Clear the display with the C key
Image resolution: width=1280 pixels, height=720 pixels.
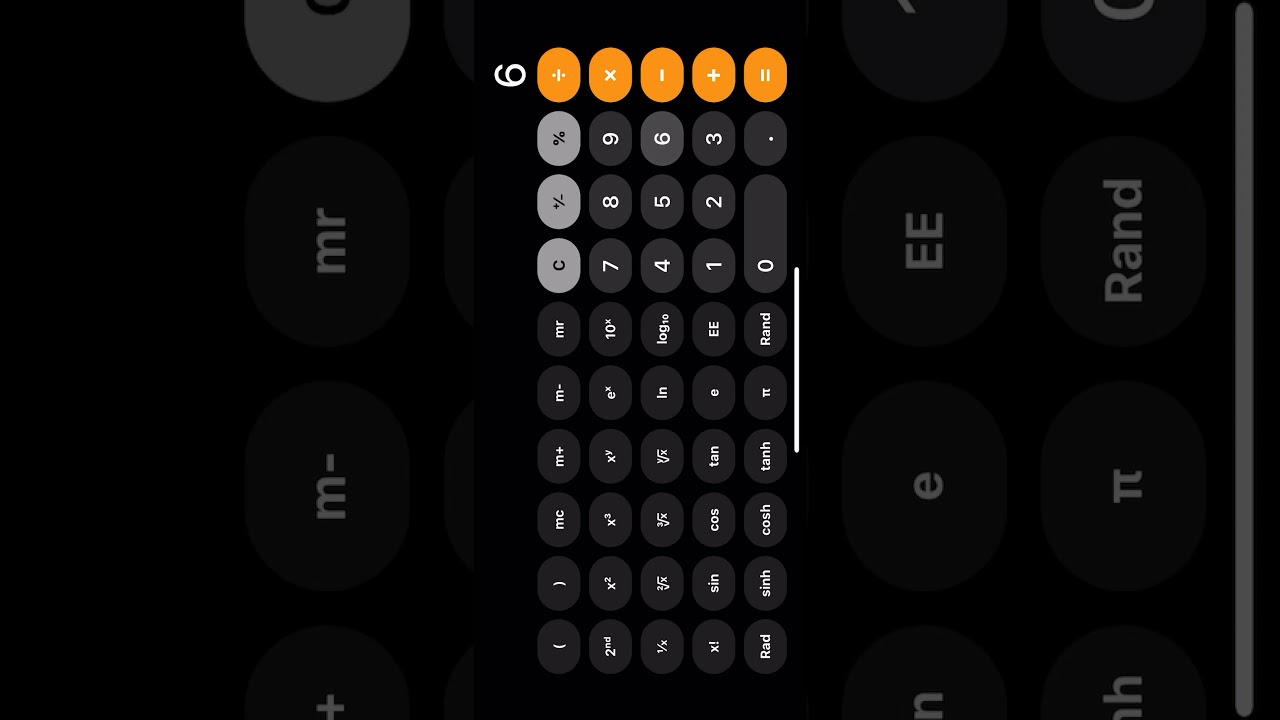point(559,265)
